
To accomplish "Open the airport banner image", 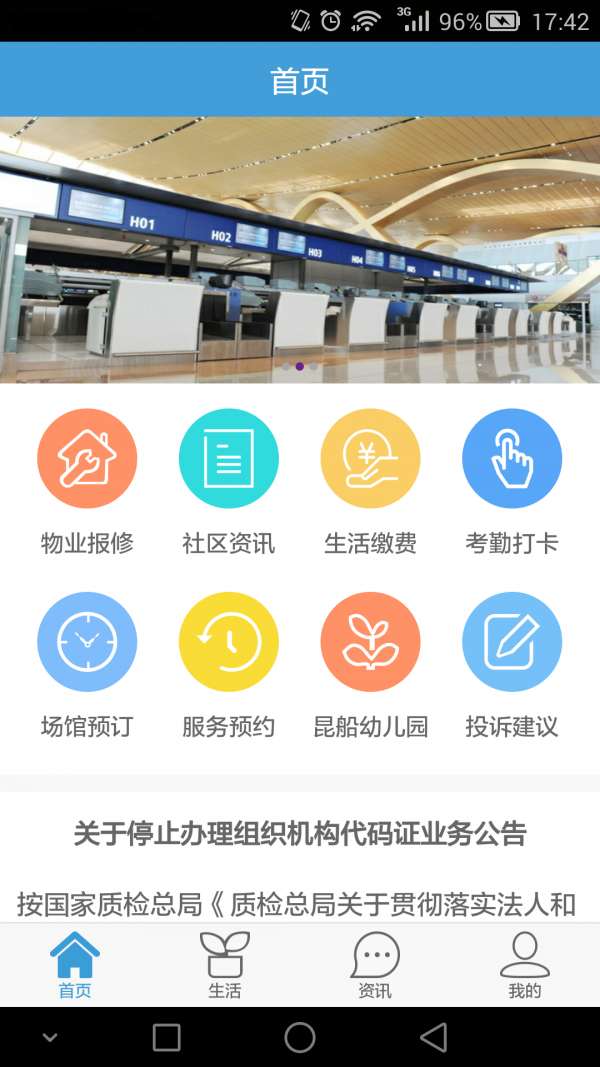I will tap(300, 250).
